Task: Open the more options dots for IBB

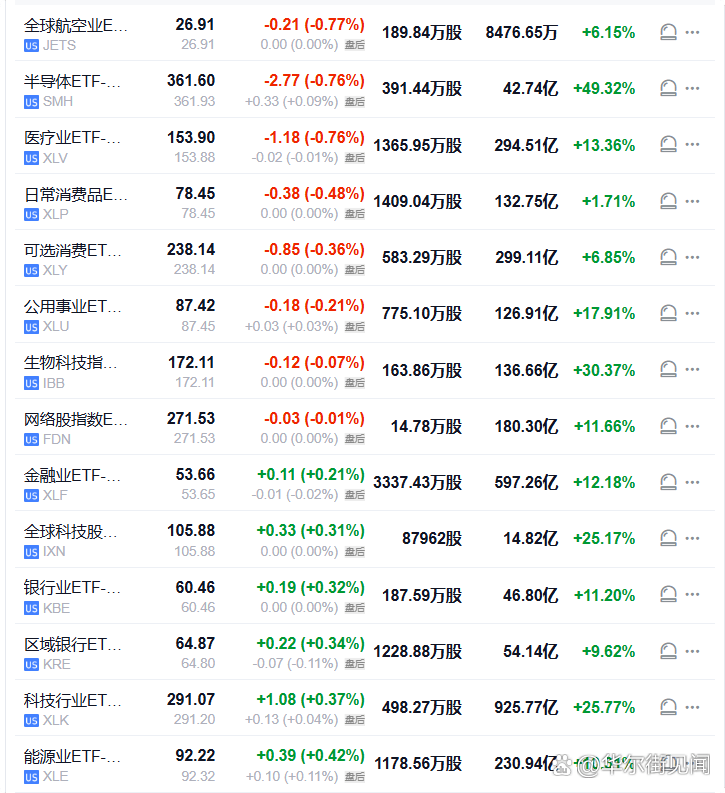Action: [x=693, y=370]
